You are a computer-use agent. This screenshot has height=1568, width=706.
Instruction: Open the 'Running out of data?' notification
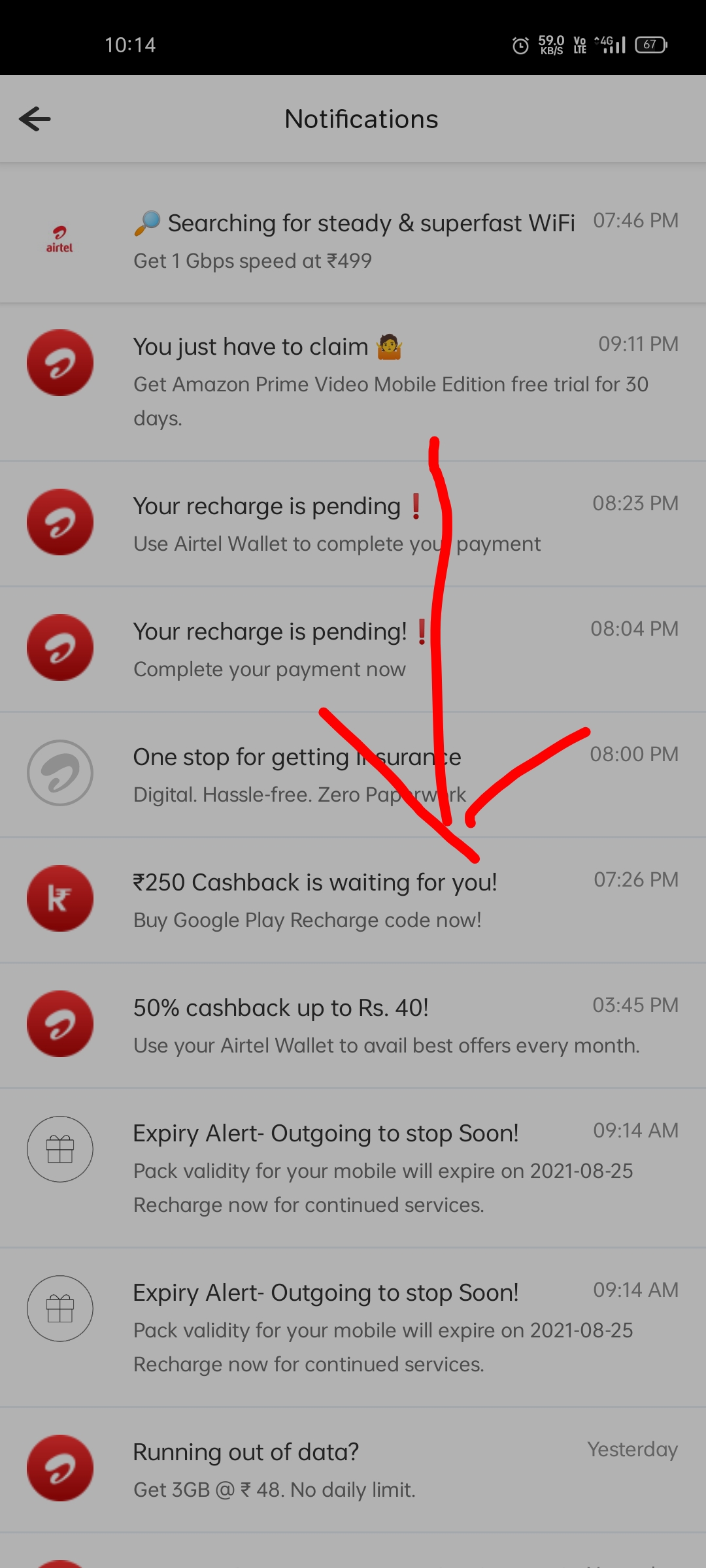tap(353, 1469)
